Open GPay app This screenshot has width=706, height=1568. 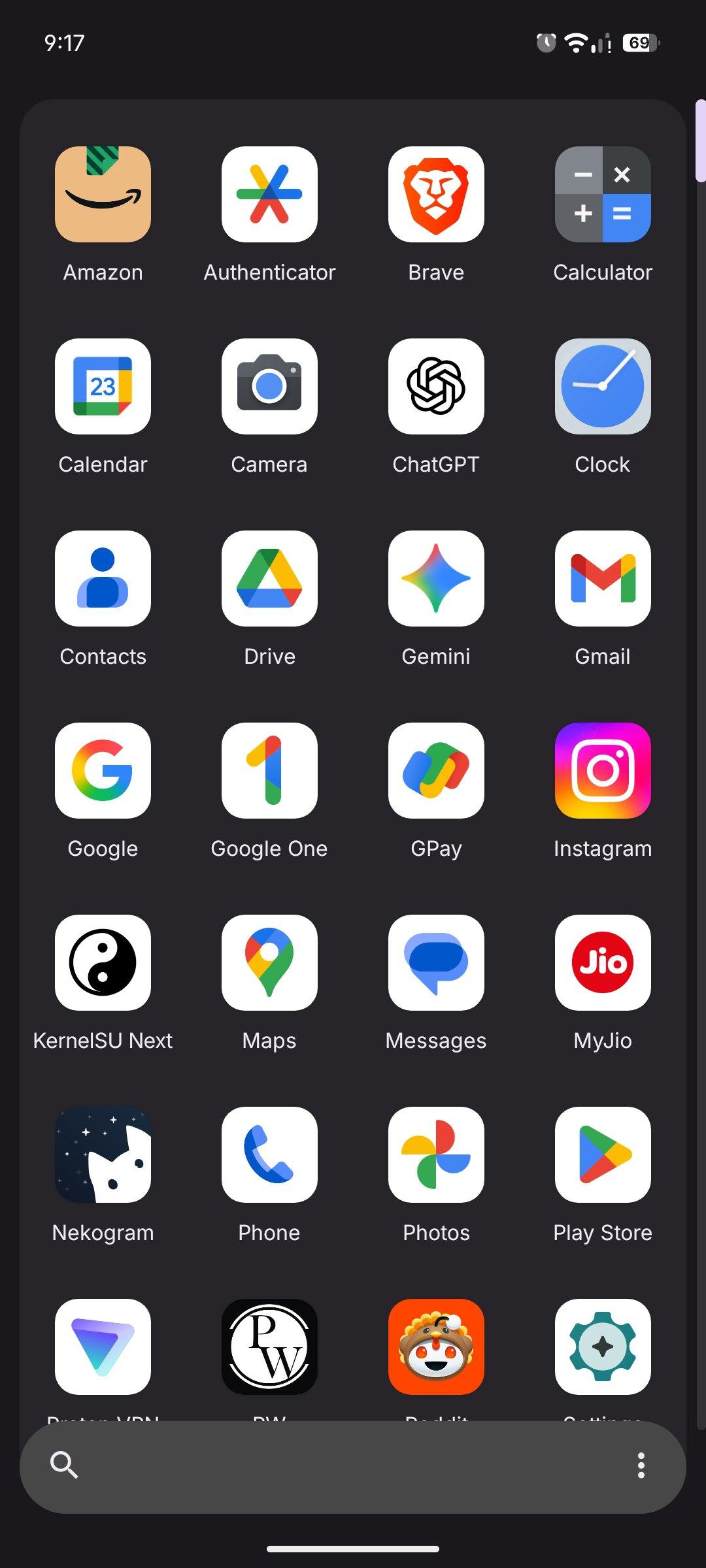point(436,771)
